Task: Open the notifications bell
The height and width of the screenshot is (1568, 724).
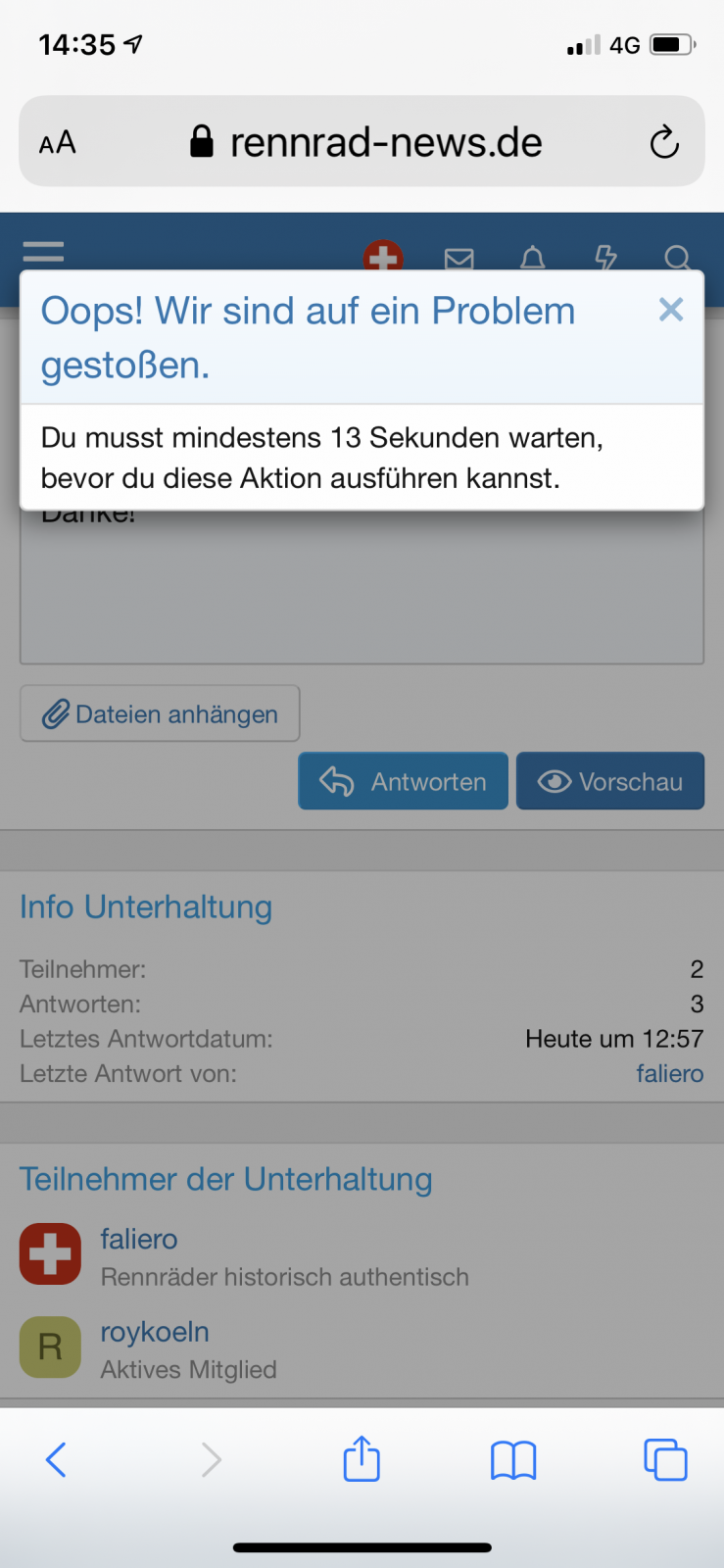Action: coord(532,258)
